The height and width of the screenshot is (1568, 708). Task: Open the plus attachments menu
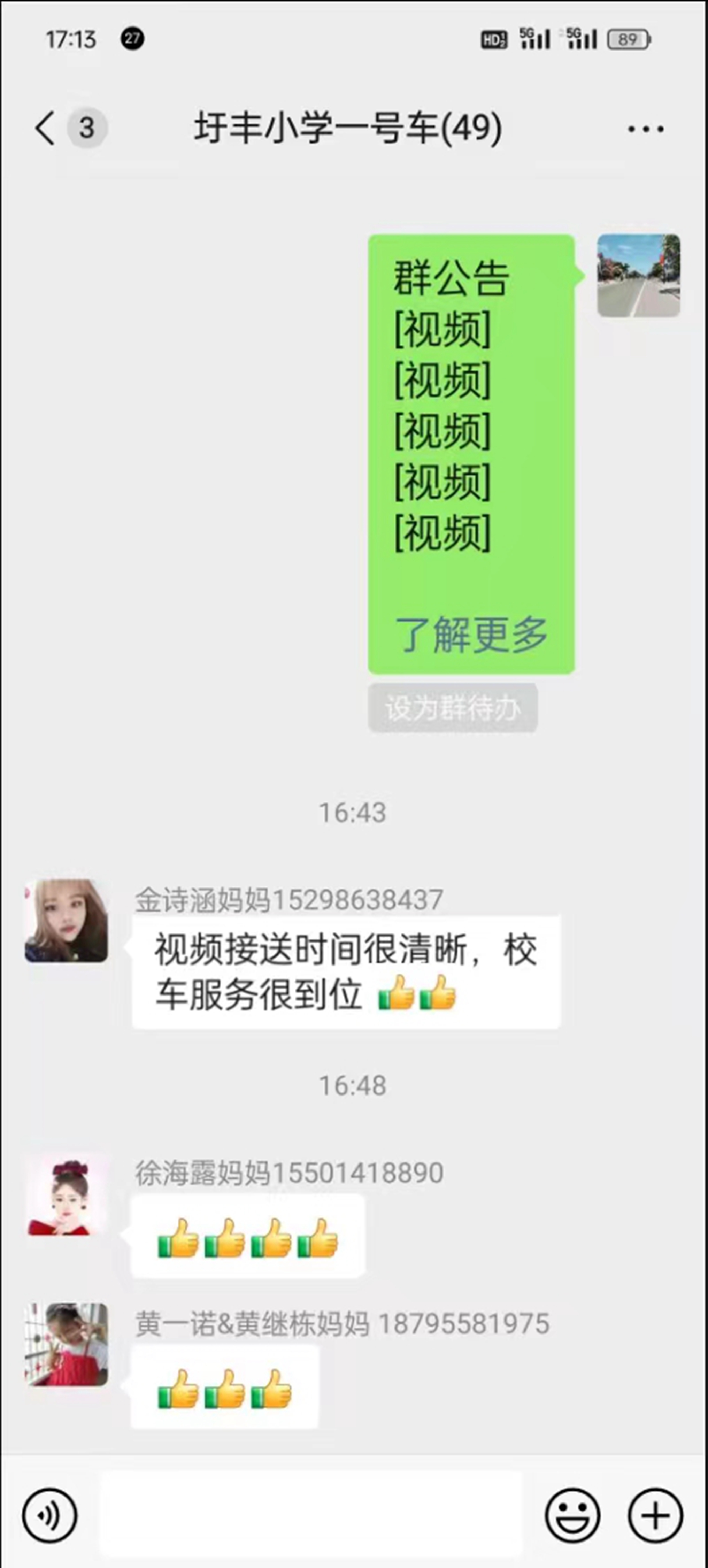point(655,1515)
